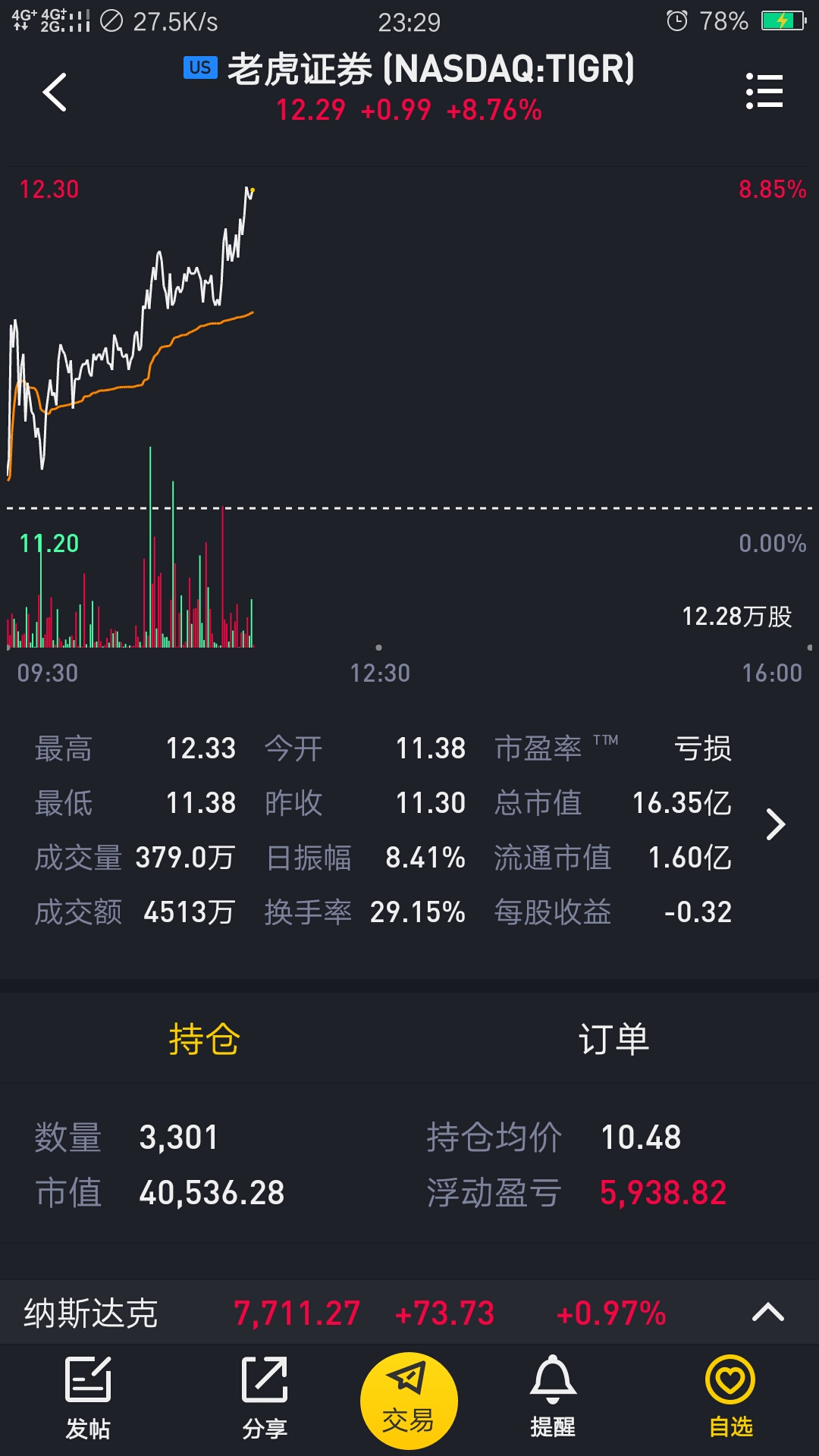The image size is (819, 1456).
Task: Open the yellow 交易 trade button
Action: [x=409, y=1401]
